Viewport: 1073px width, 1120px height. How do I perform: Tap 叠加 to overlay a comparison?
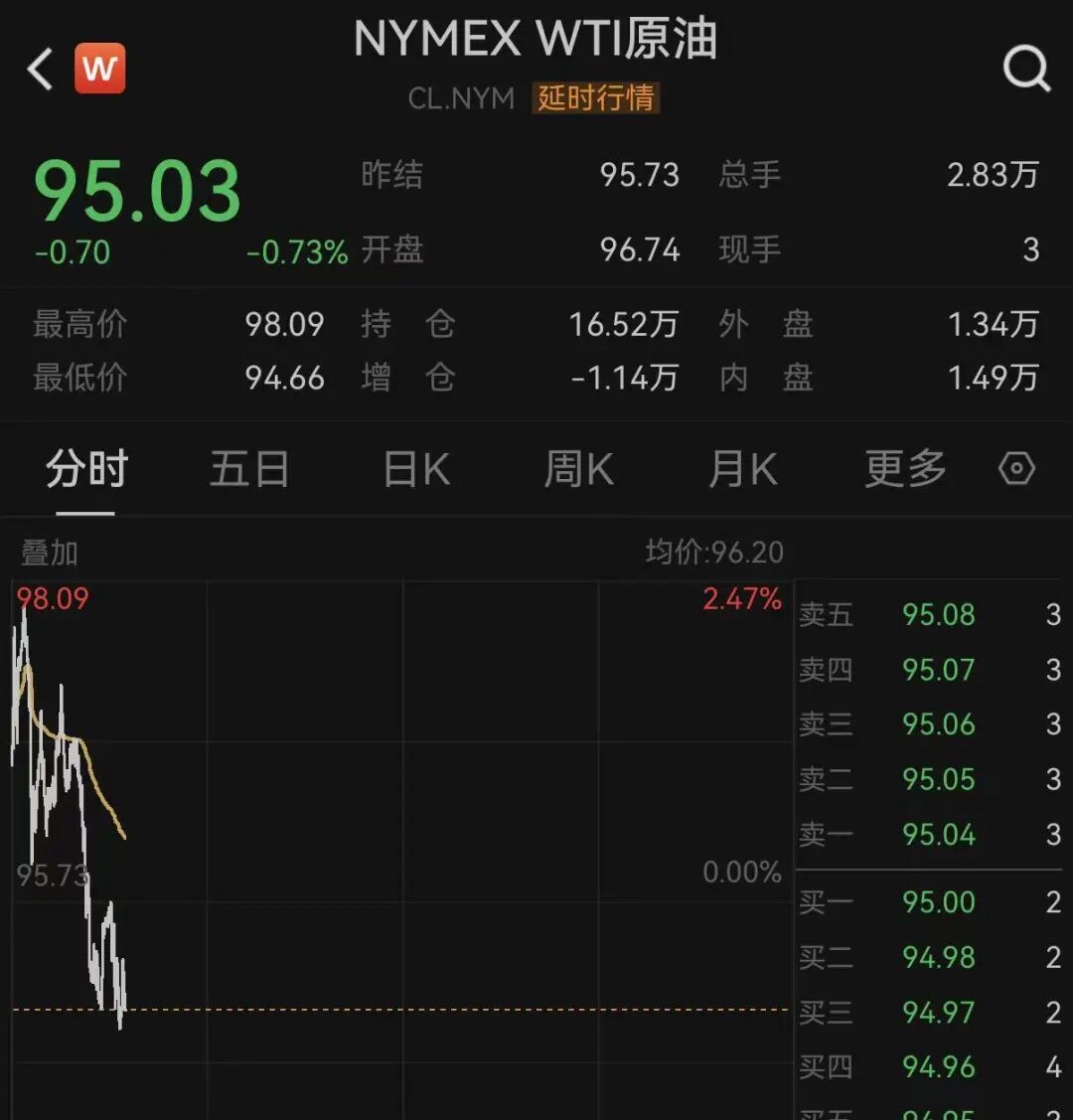pos(50,553)
